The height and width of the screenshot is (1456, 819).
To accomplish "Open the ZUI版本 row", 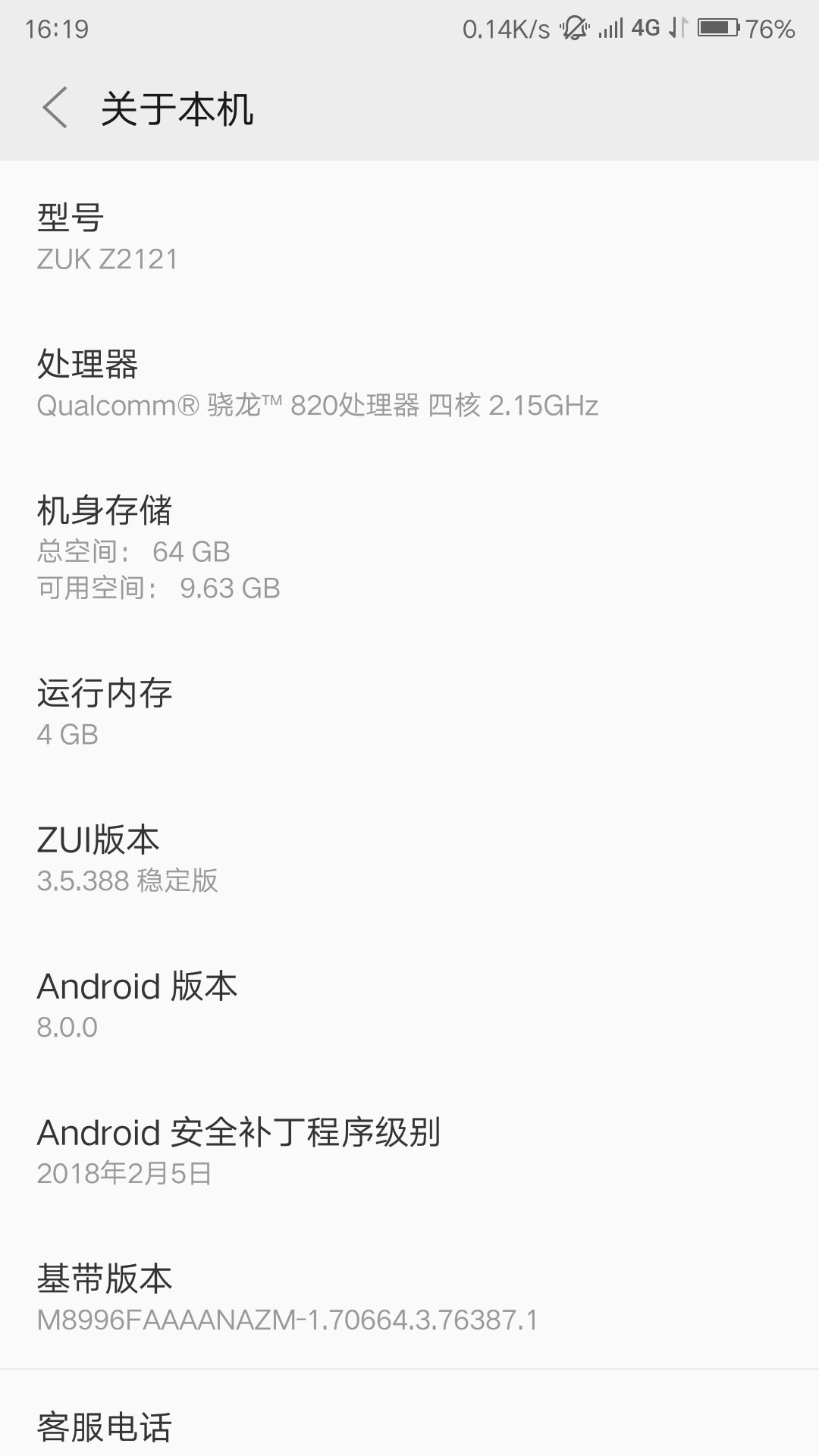I will tap(409, 859).
